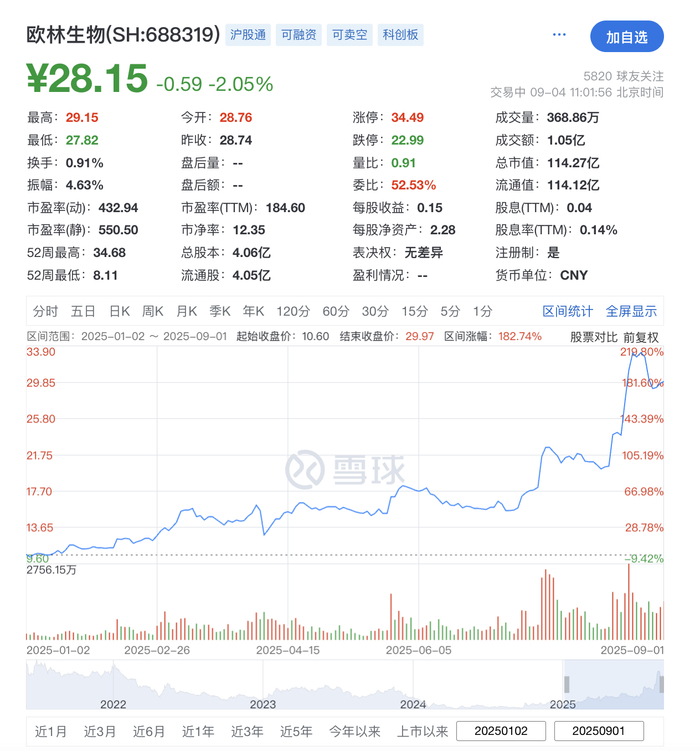The image size is (700, 751).
Task: Tap the 沪股通 tag
Action: click(x=246, y=35)
